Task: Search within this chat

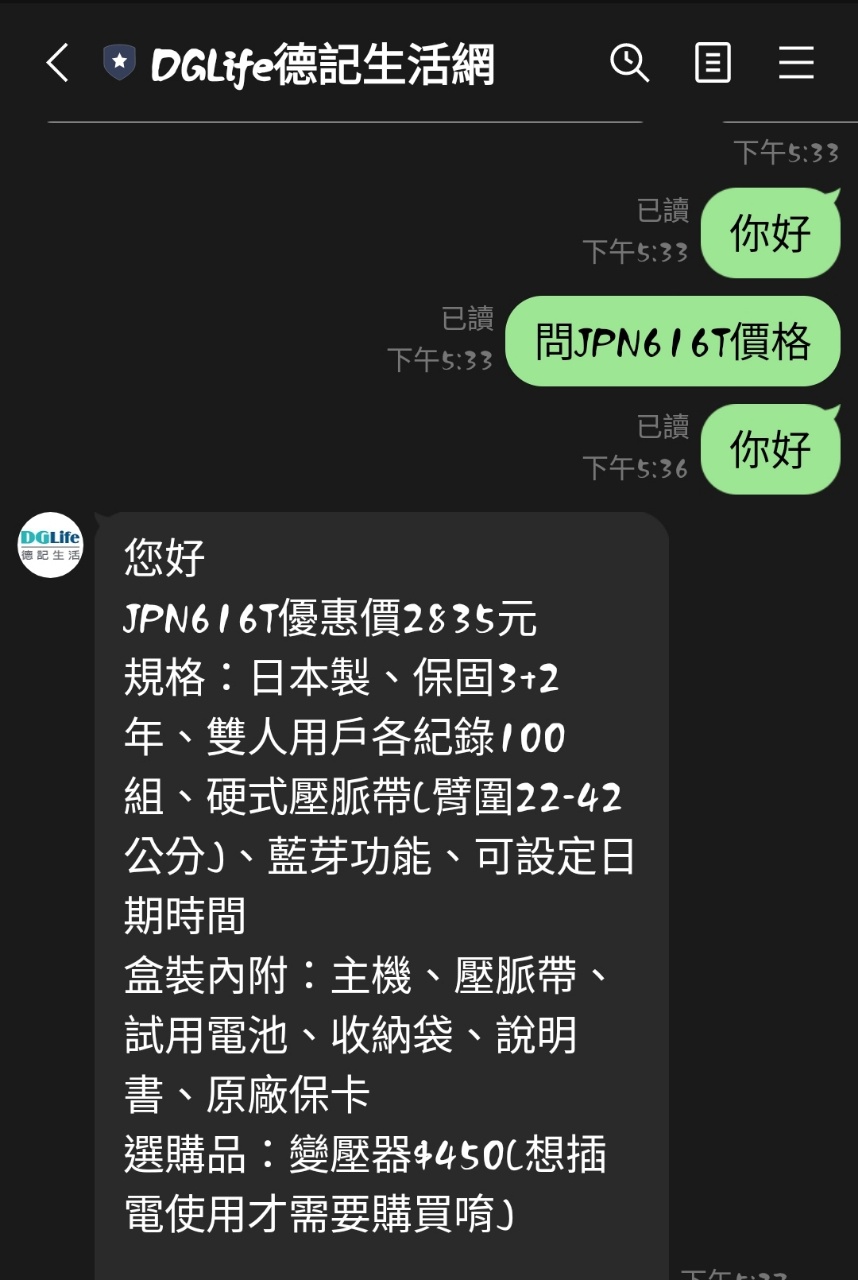Action: coord(629,63)
